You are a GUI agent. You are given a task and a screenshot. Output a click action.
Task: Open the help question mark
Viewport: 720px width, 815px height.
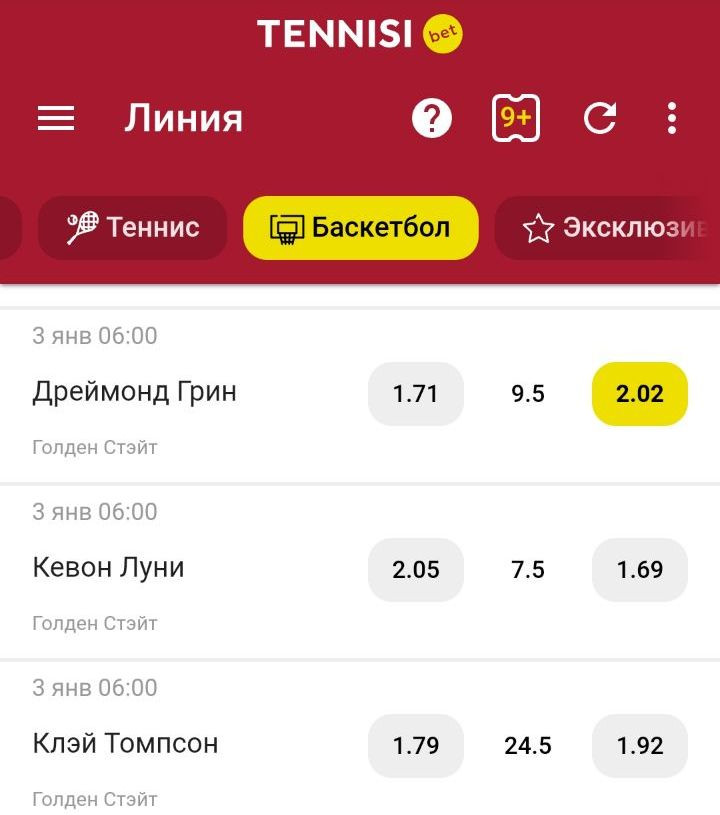coord(432,119)
